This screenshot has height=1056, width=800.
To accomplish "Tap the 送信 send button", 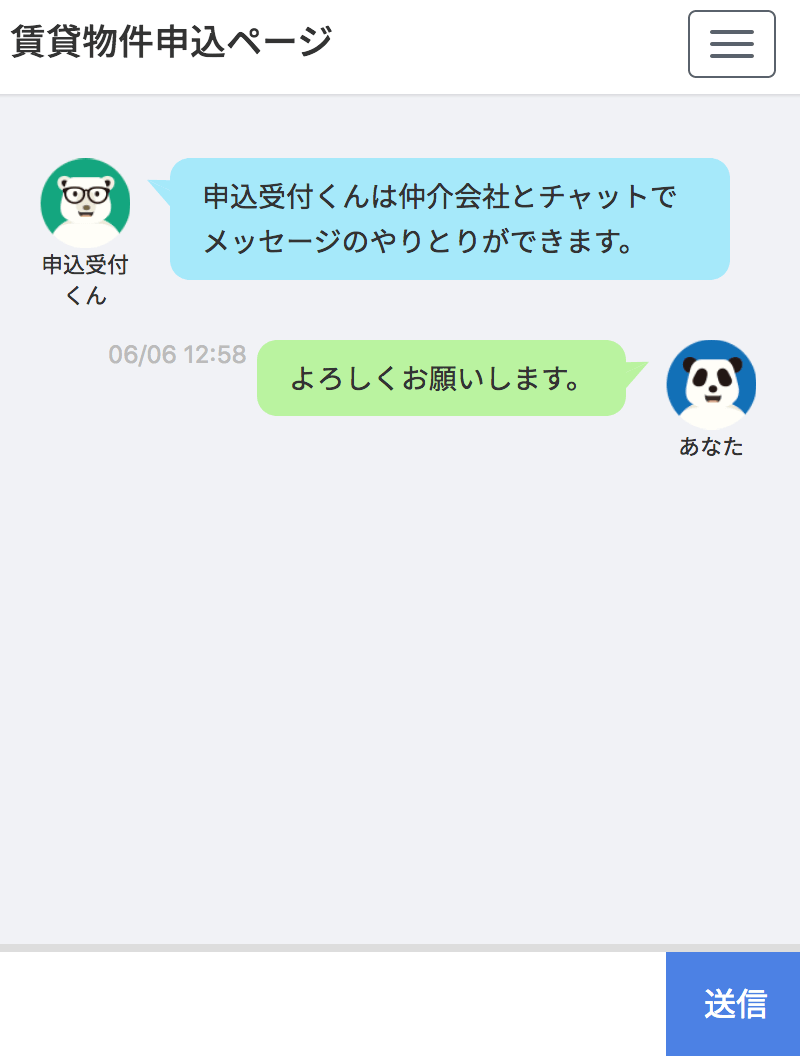I will (x=733, y=1003).
